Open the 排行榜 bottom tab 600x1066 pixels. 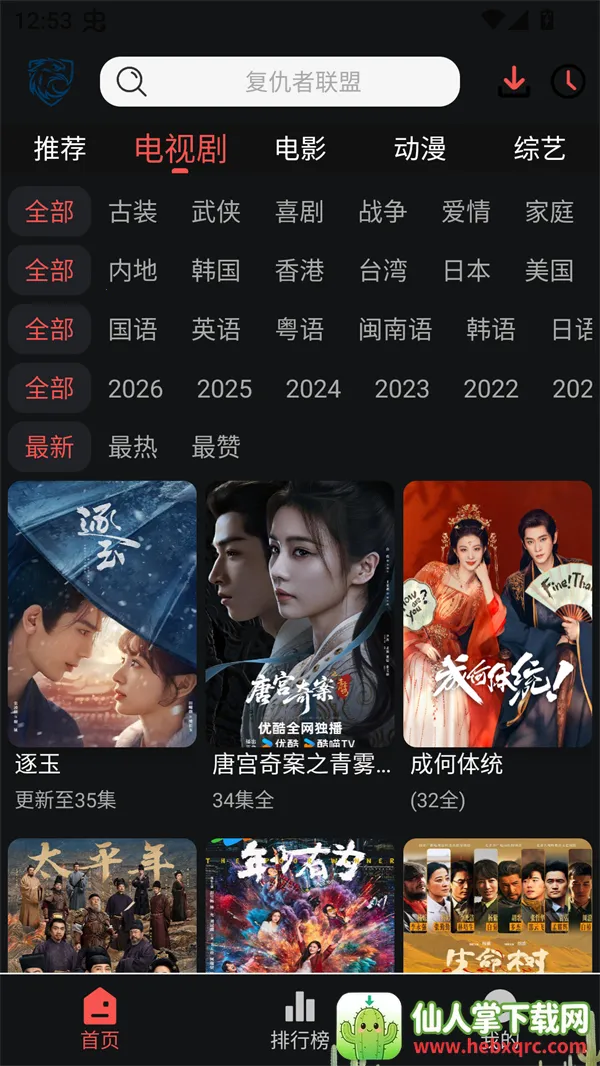click(299, 1020)
